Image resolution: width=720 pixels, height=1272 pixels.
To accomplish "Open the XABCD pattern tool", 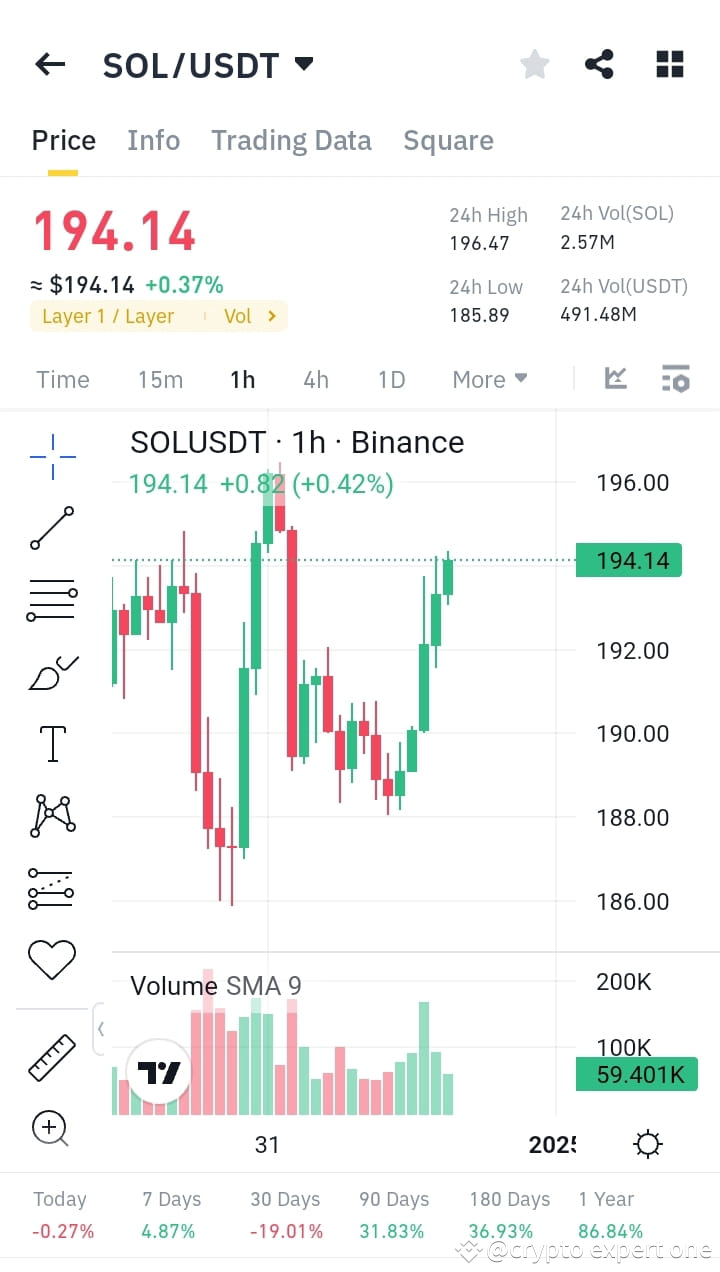I will 50,815.
